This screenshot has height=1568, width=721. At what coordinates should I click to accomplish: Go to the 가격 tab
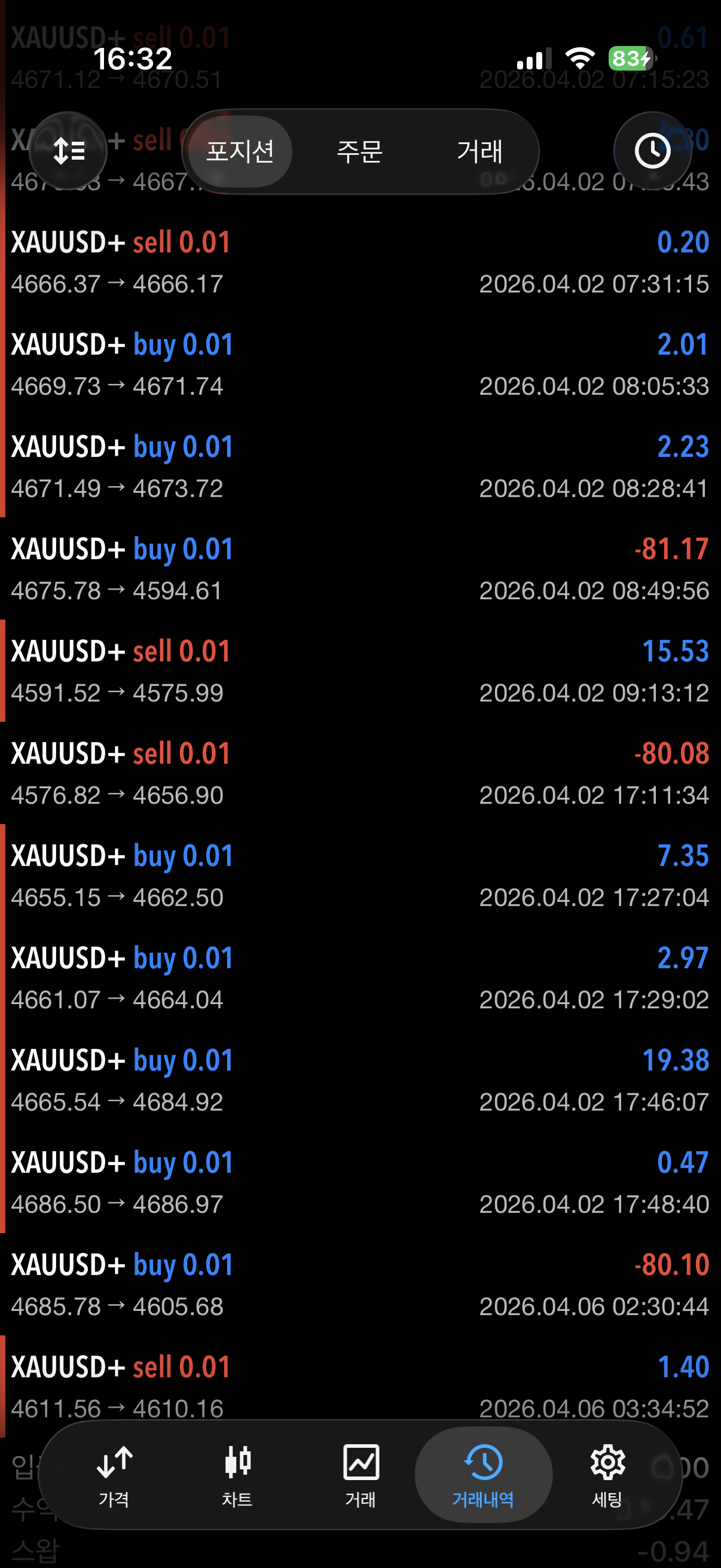click(x=114, y=1475)
